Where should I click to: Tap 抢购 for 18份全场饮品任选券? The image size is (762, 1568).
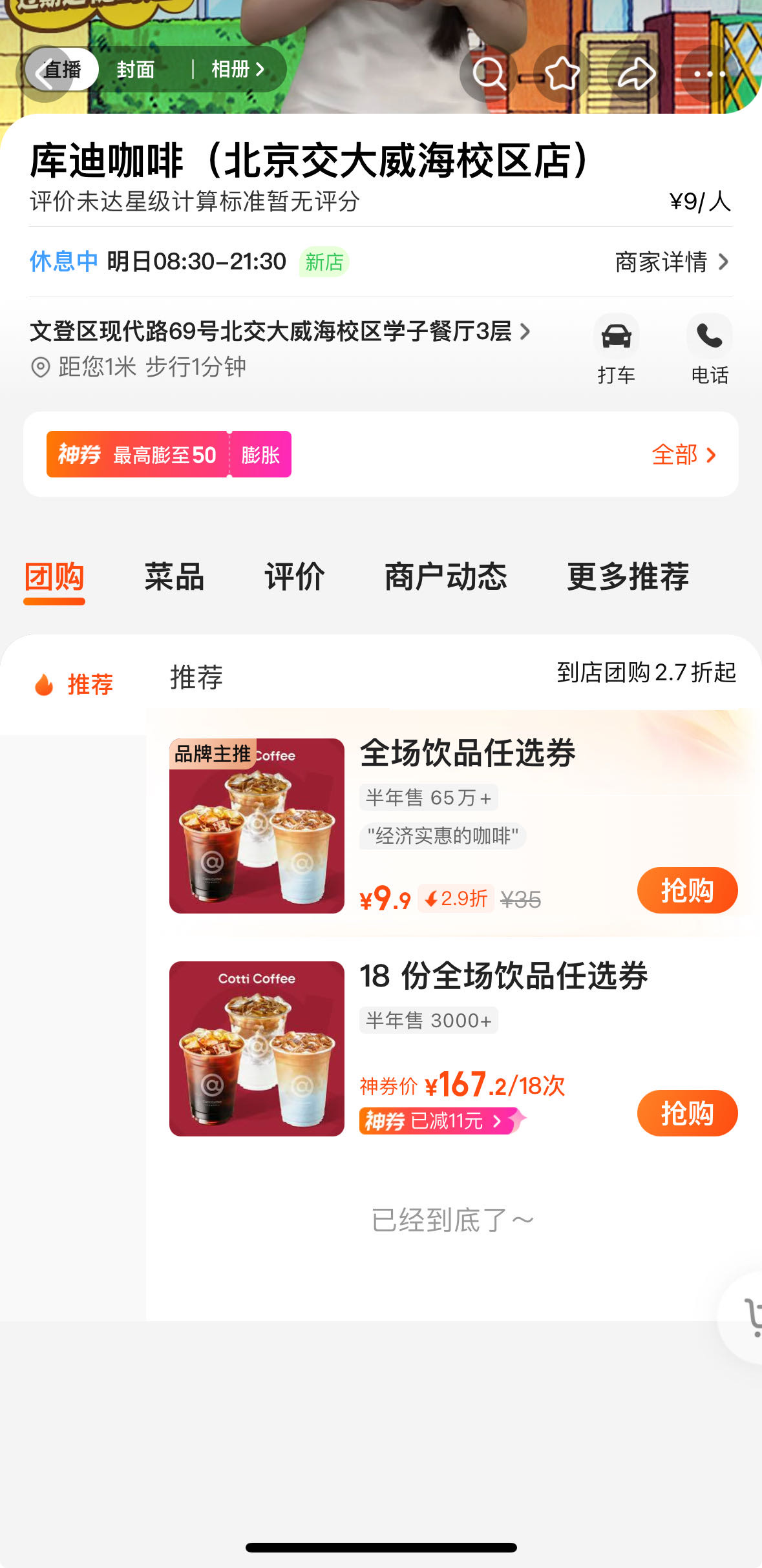click(x=686, y=1113)
